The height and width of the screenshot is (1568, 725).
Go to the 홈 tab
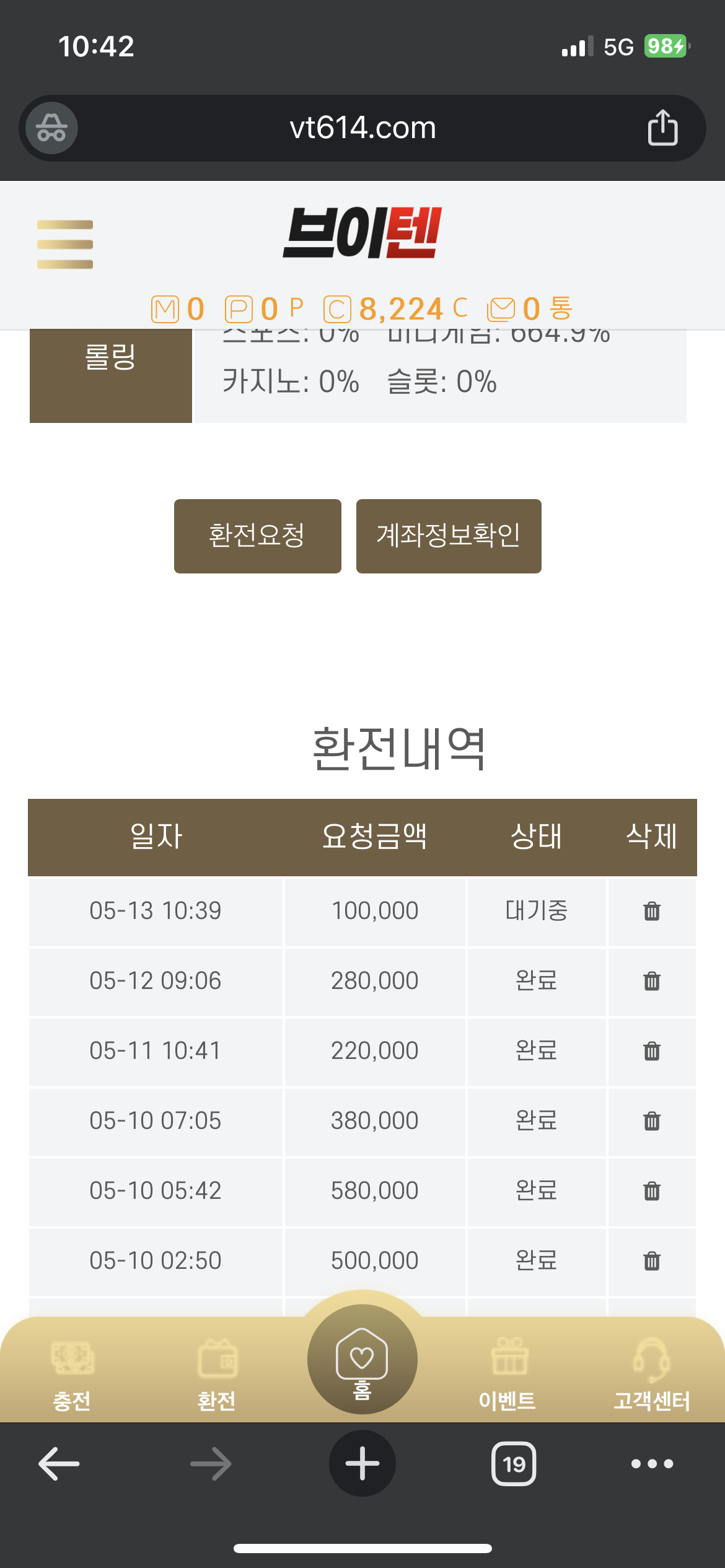tap(362, 1359)
